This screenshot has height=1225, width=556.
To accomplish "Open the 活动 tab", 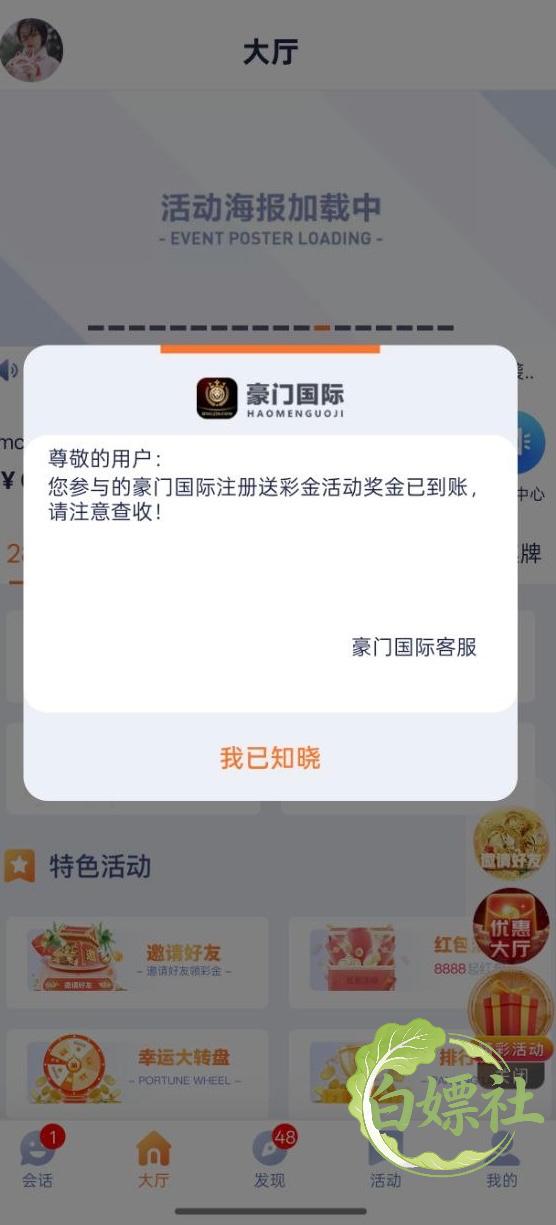I will [386, 1159].
